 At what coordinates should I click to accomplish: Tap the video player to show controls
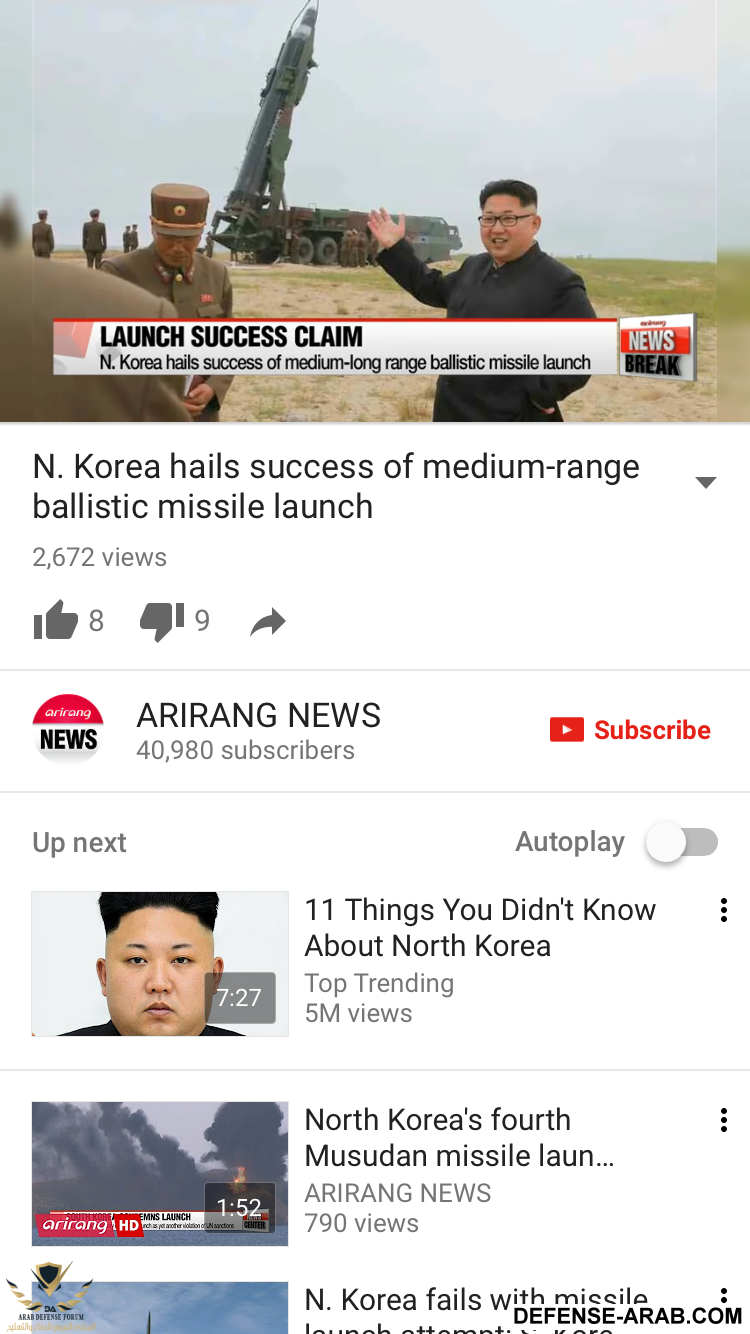click(375, 210)
